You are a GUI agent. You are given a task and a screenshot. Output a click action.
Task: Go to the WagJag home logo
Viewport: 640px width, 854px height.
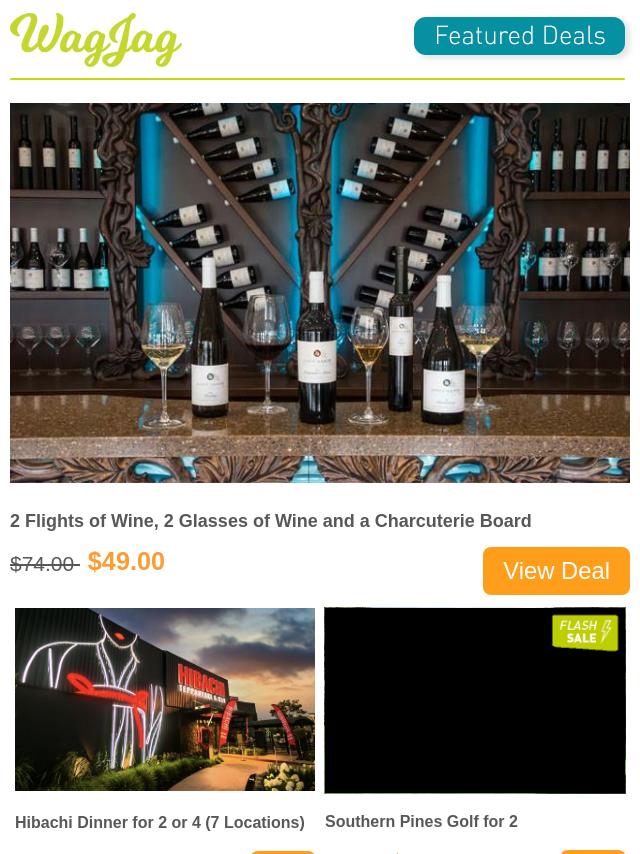pos(96,40)
